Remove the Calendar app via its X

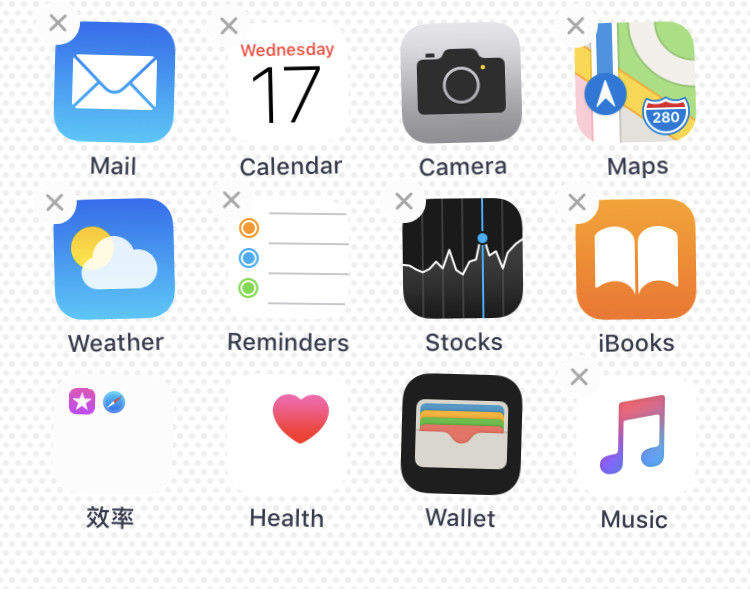pos(230,26)
